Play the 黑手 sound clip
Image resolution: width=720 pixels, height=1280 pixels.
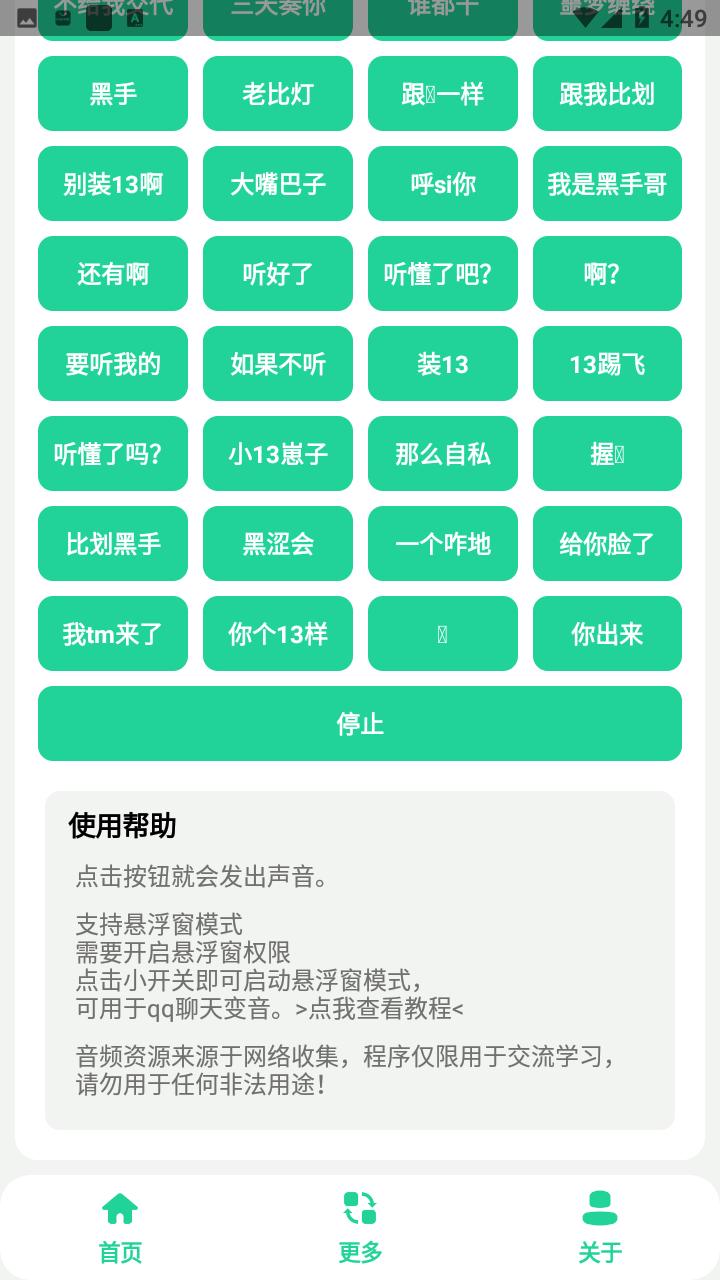coord(113,94)
